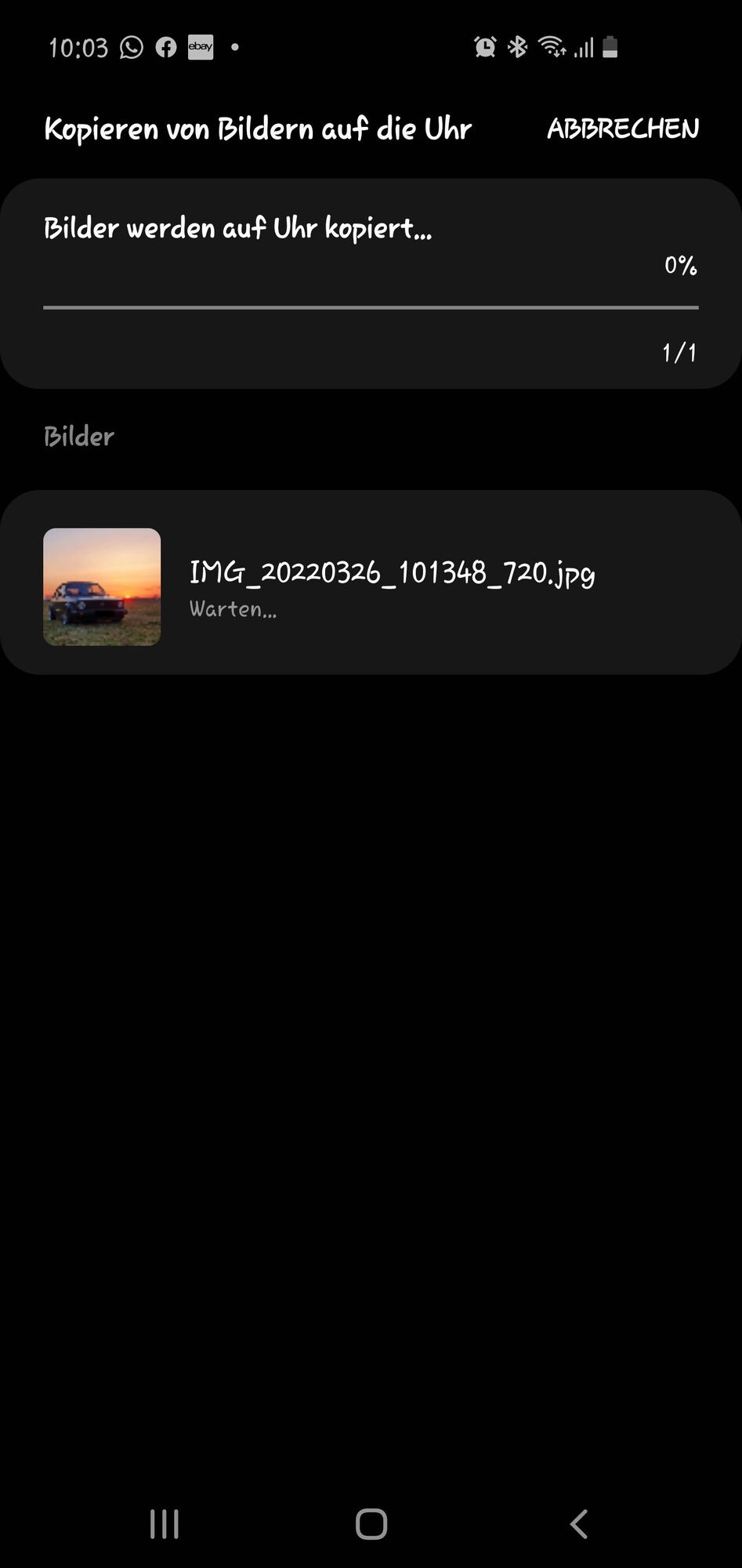Tap the 1/1 transfer counter
Viewport: 742px width, 1568px height.
coord(679,352)
